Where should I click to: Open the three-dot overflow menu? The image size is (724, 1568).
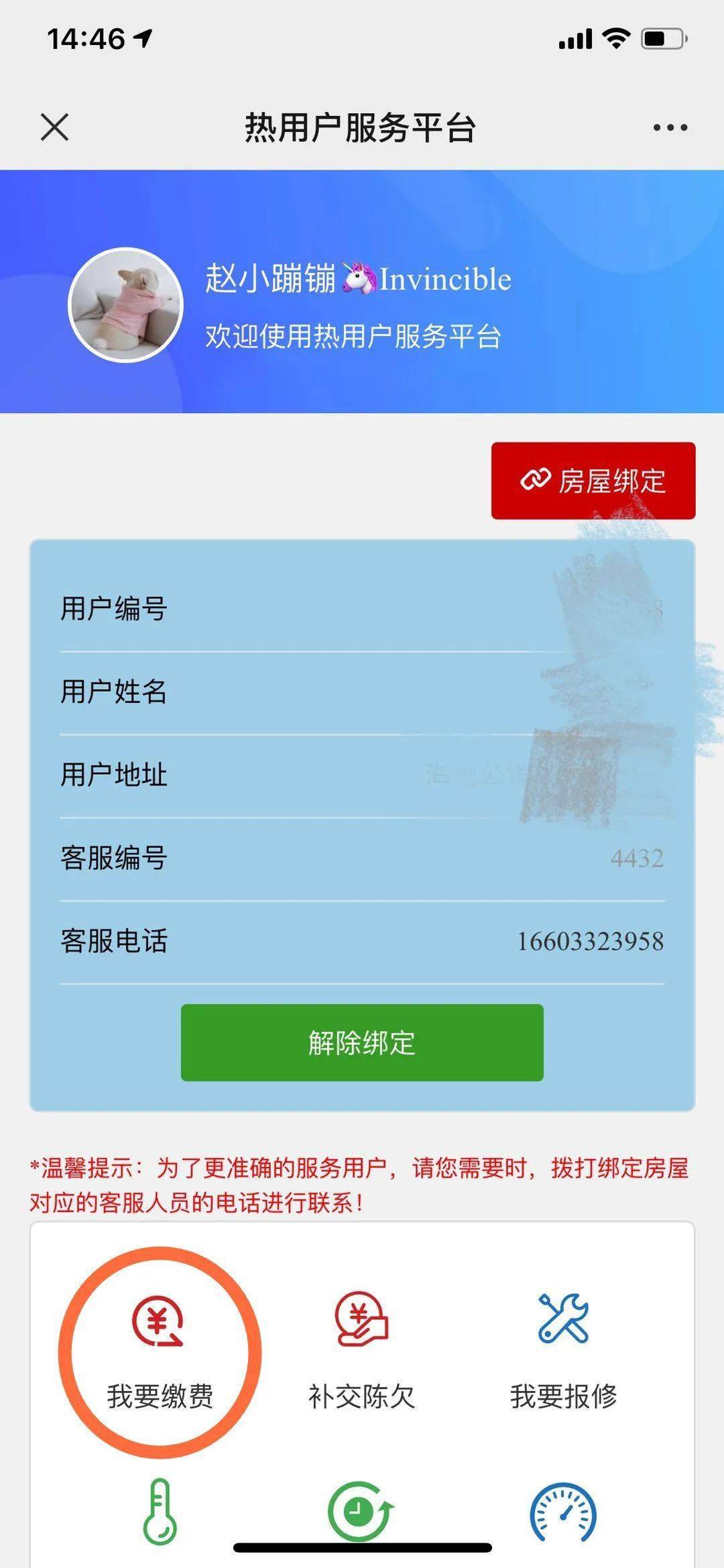pyautogui.click(x=670, y=127)
